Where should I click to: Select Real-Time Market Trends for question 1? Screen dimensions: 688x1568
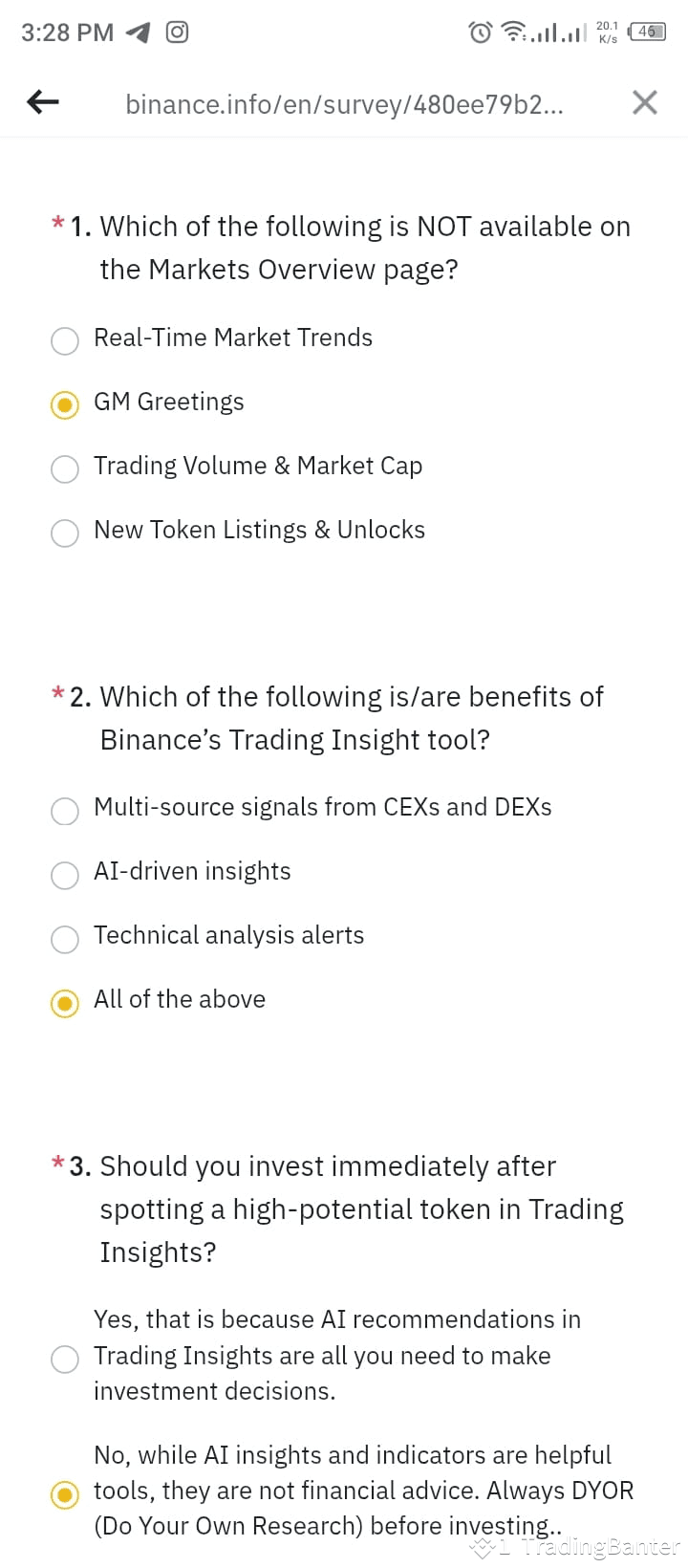tap(64, 340)
